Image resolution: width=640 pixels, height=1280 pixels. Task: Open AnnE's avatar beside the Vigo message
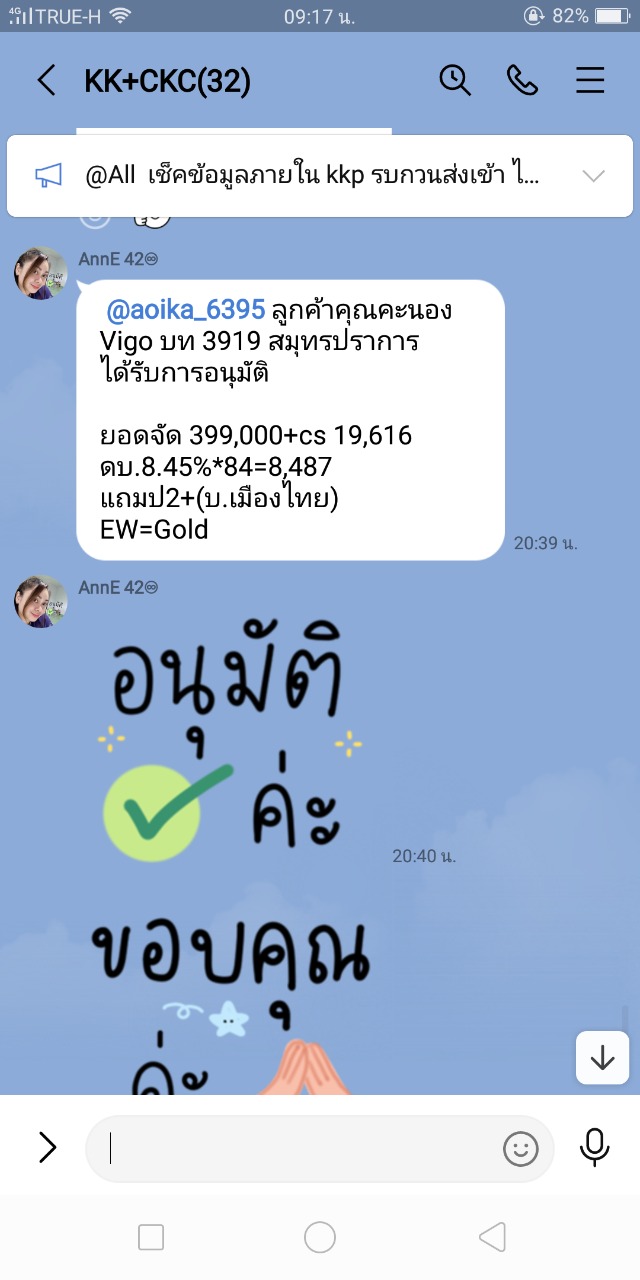pyautogui.click(x=41, y=273)
